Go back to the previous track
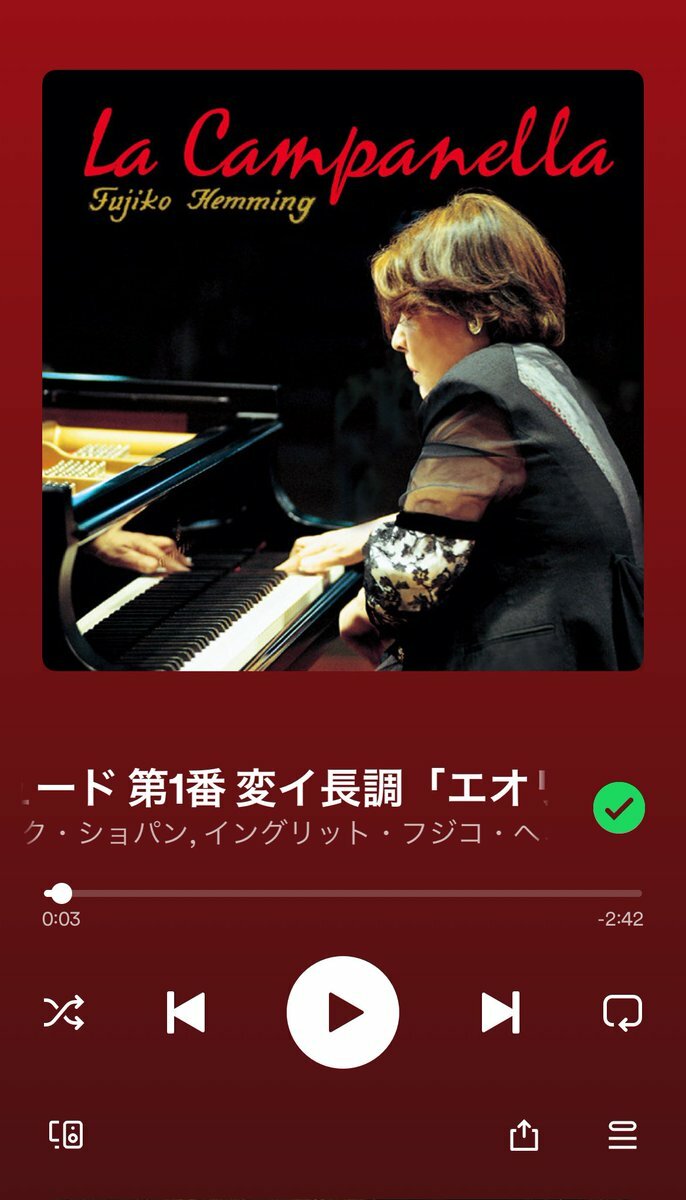 tap(186, 1013)
